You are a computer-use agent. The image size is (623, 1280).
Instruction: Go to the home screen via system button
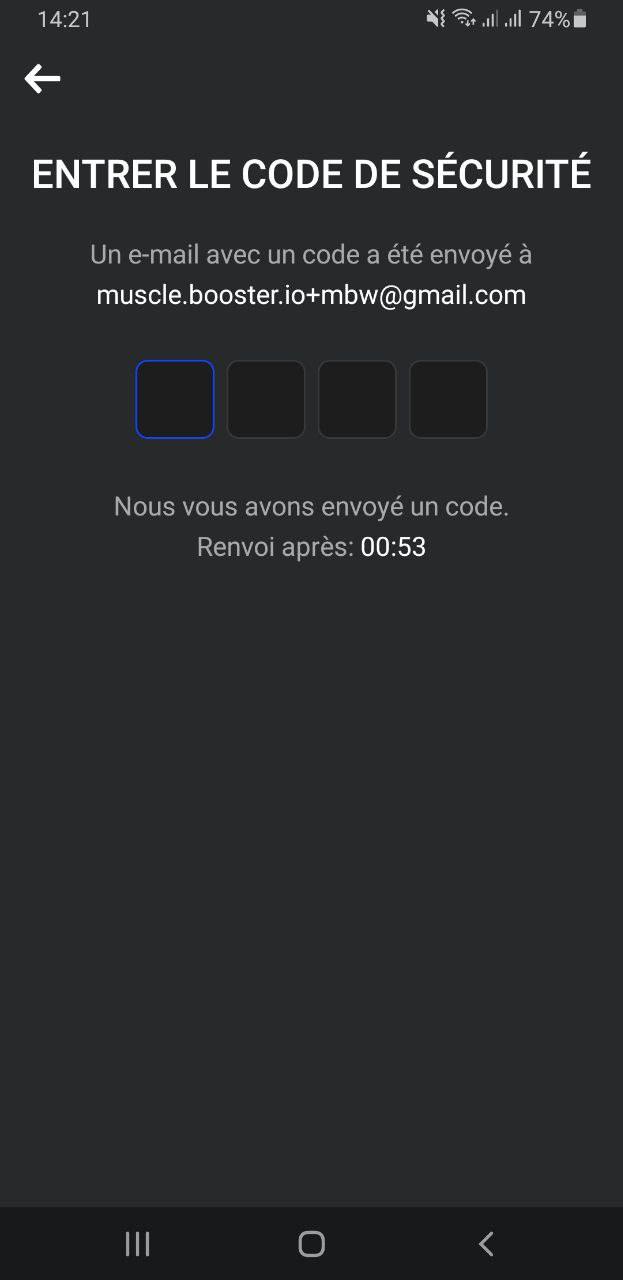click(312, 1243)
